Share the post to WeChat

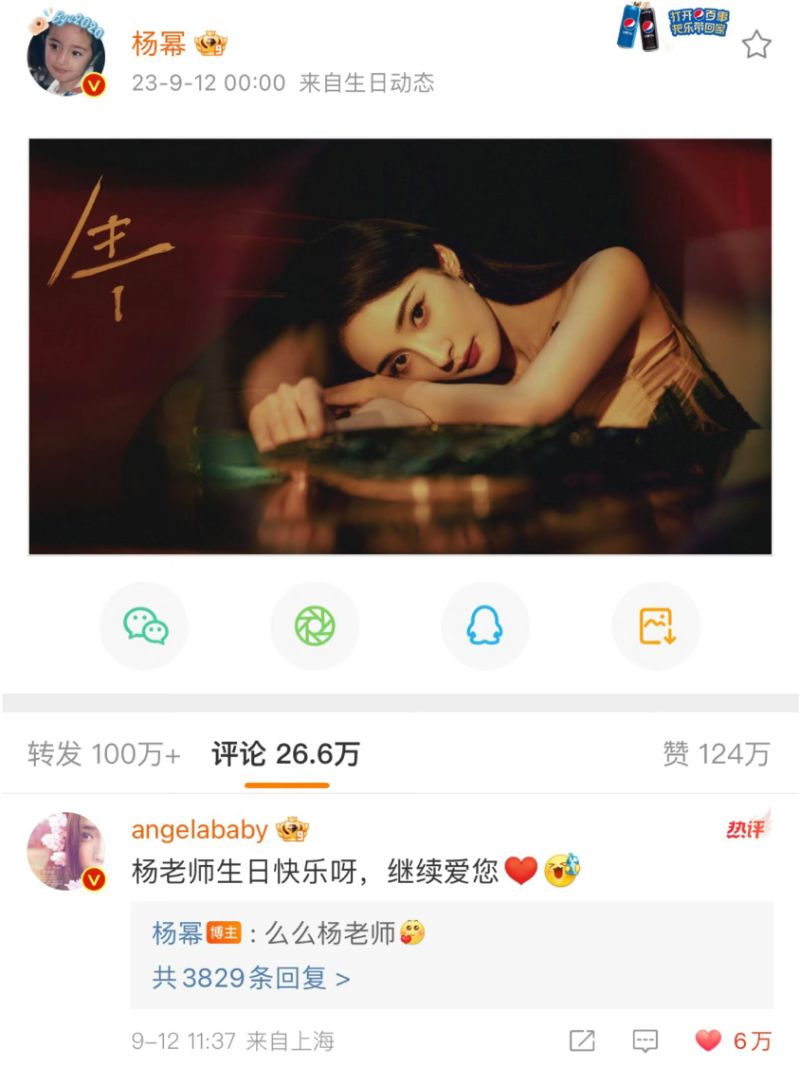point(145,626)
